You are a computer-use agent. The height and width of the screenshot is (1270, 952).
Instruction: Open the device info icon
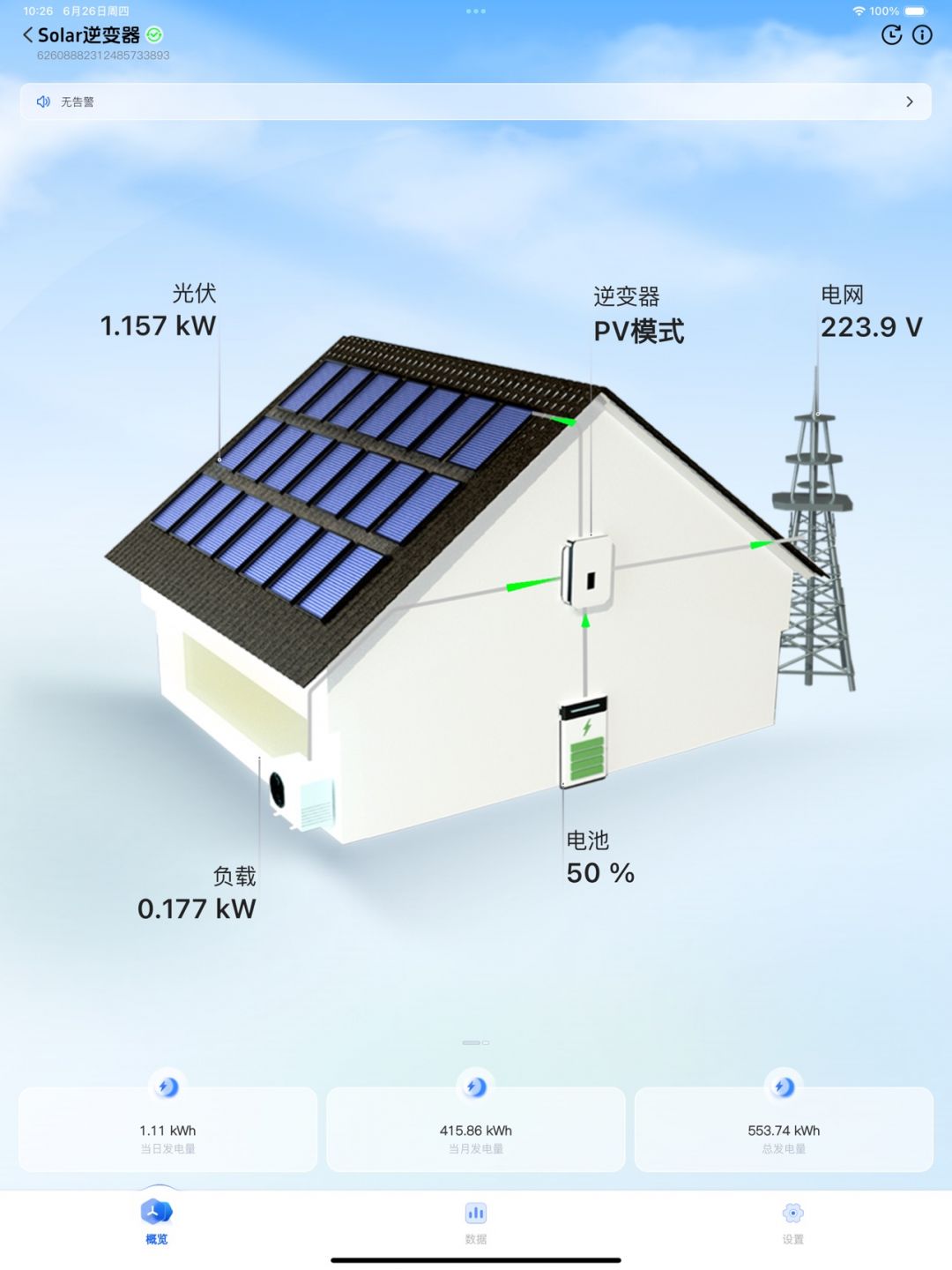(x=922, y=35)
